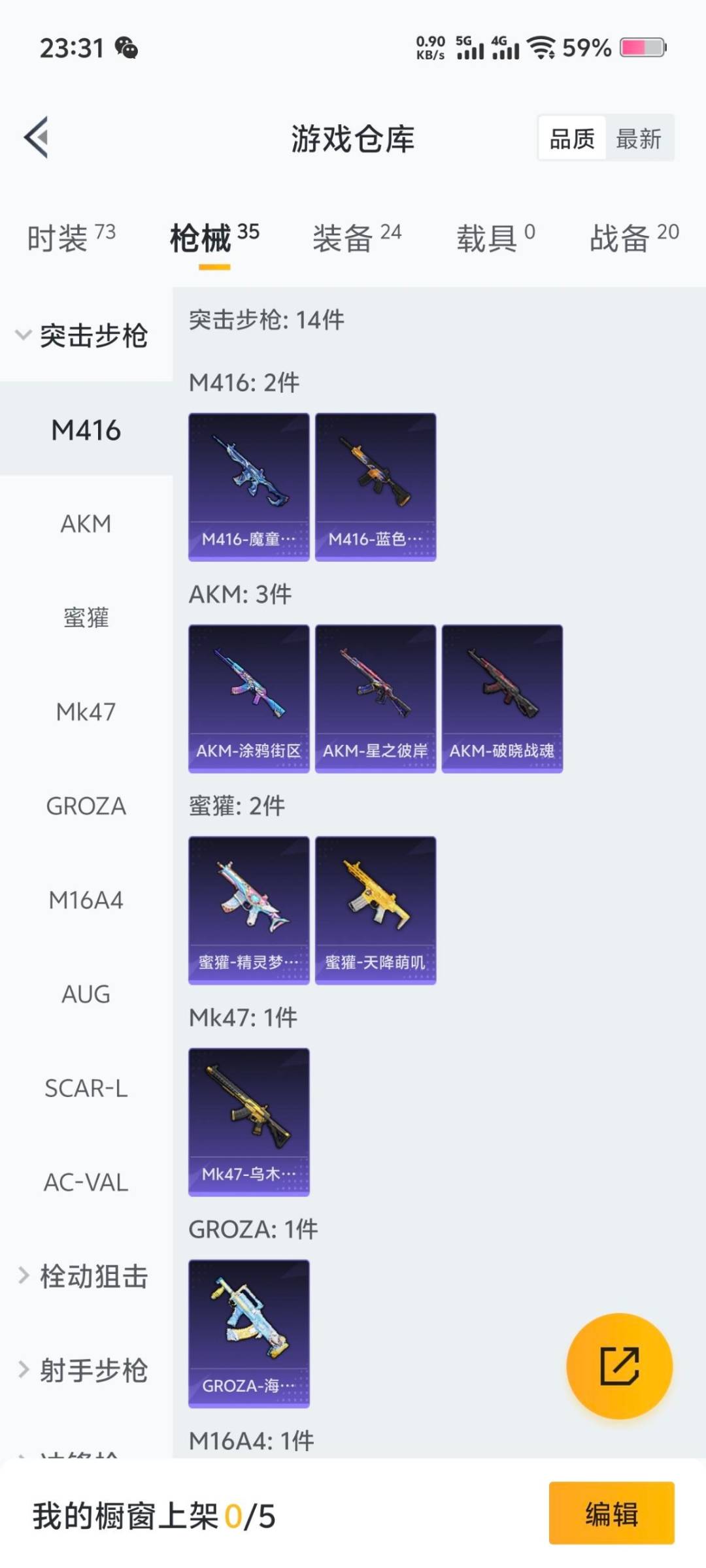The width and height of the screenshot is (706, 1568).
Task: Select AUG in the weapon list
Action: [x=86, y=994]
